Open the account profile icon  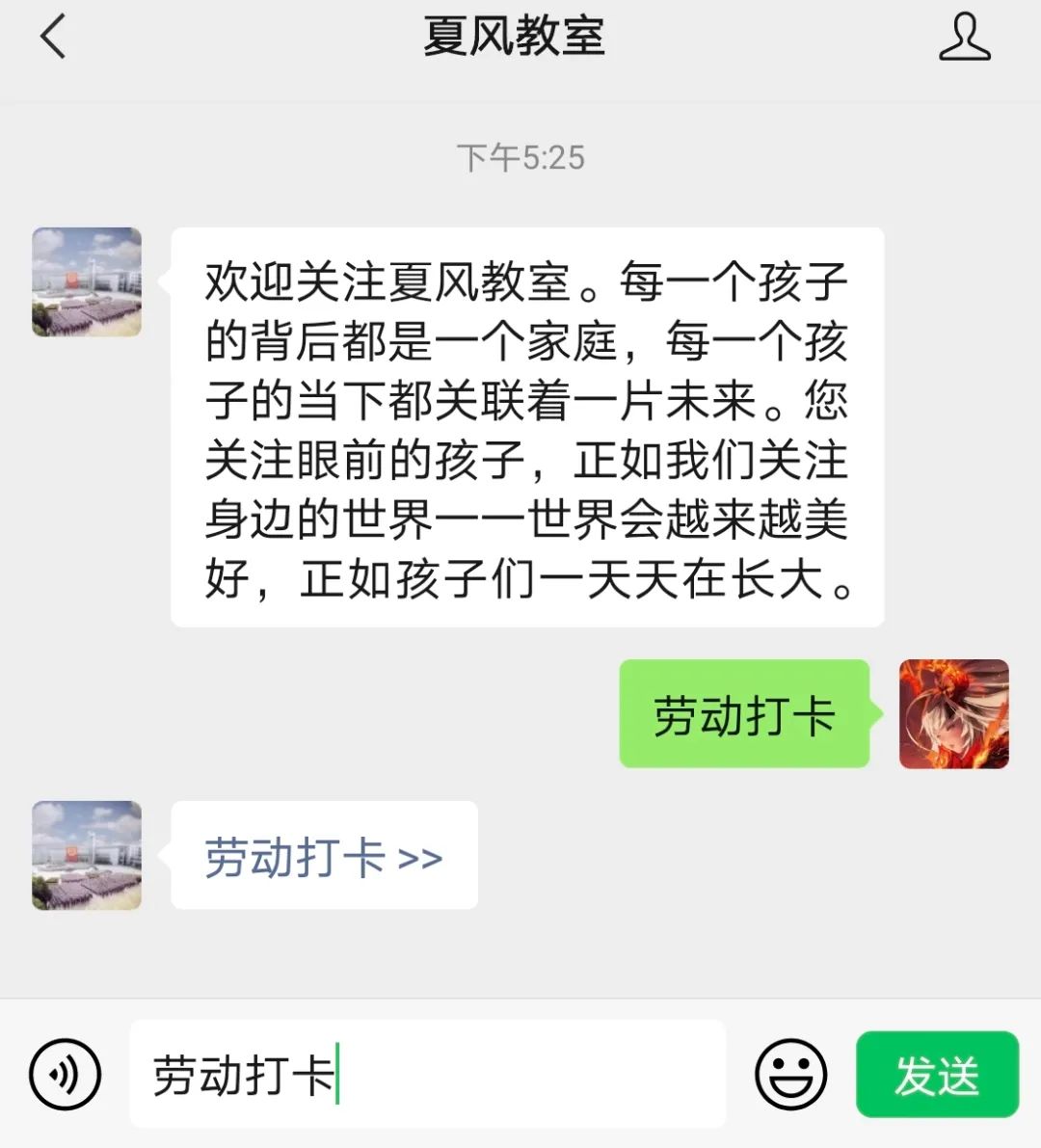pos(964,39)
